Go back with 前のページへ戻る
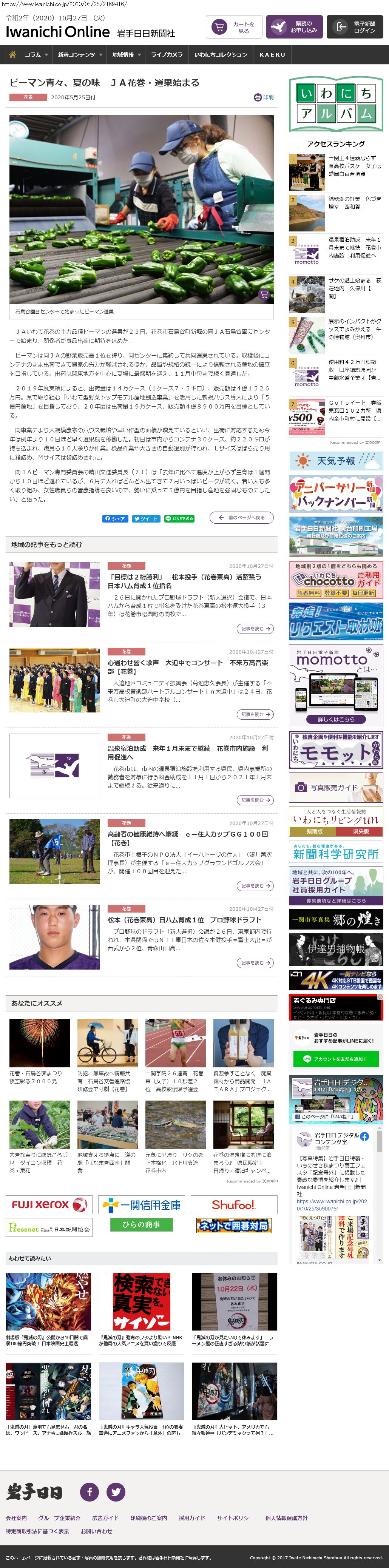This screenshot has height=1568, width=389. point(242,517)
